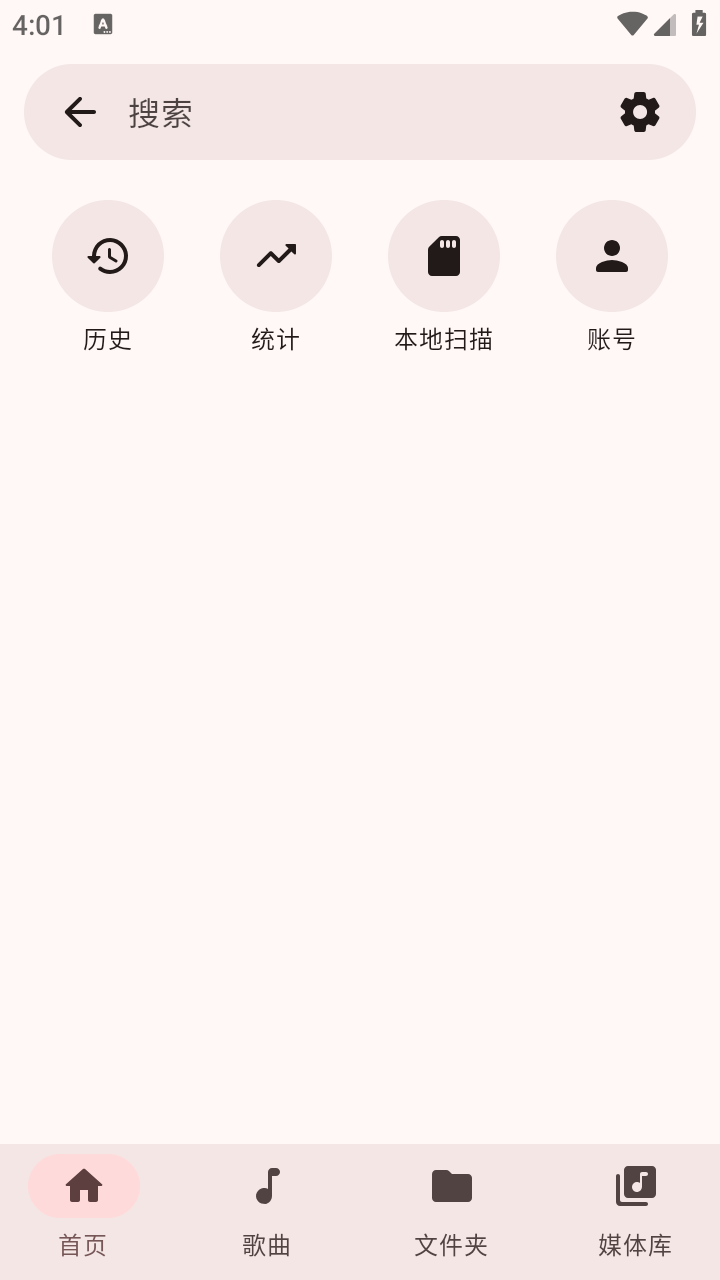Select the 歌曲 music note icon
Screen dimensions: 720x1280
(x=266, y=1186)
